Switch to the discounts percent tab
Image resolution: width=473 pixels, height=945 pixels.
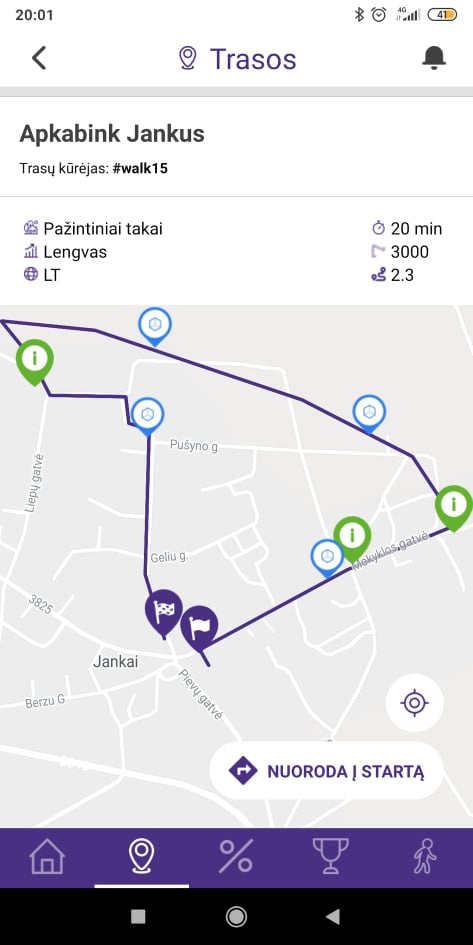point(236,856)
